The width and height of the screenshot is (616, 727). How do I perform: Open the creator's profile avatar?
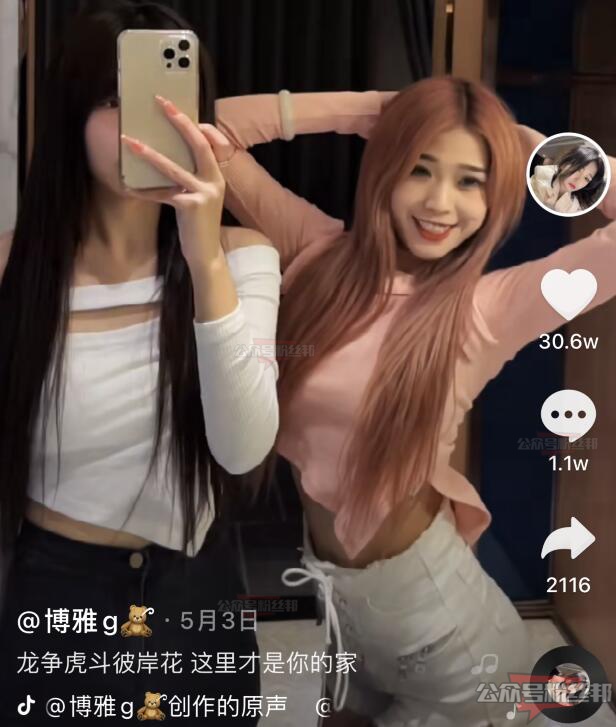pos(568,173)
